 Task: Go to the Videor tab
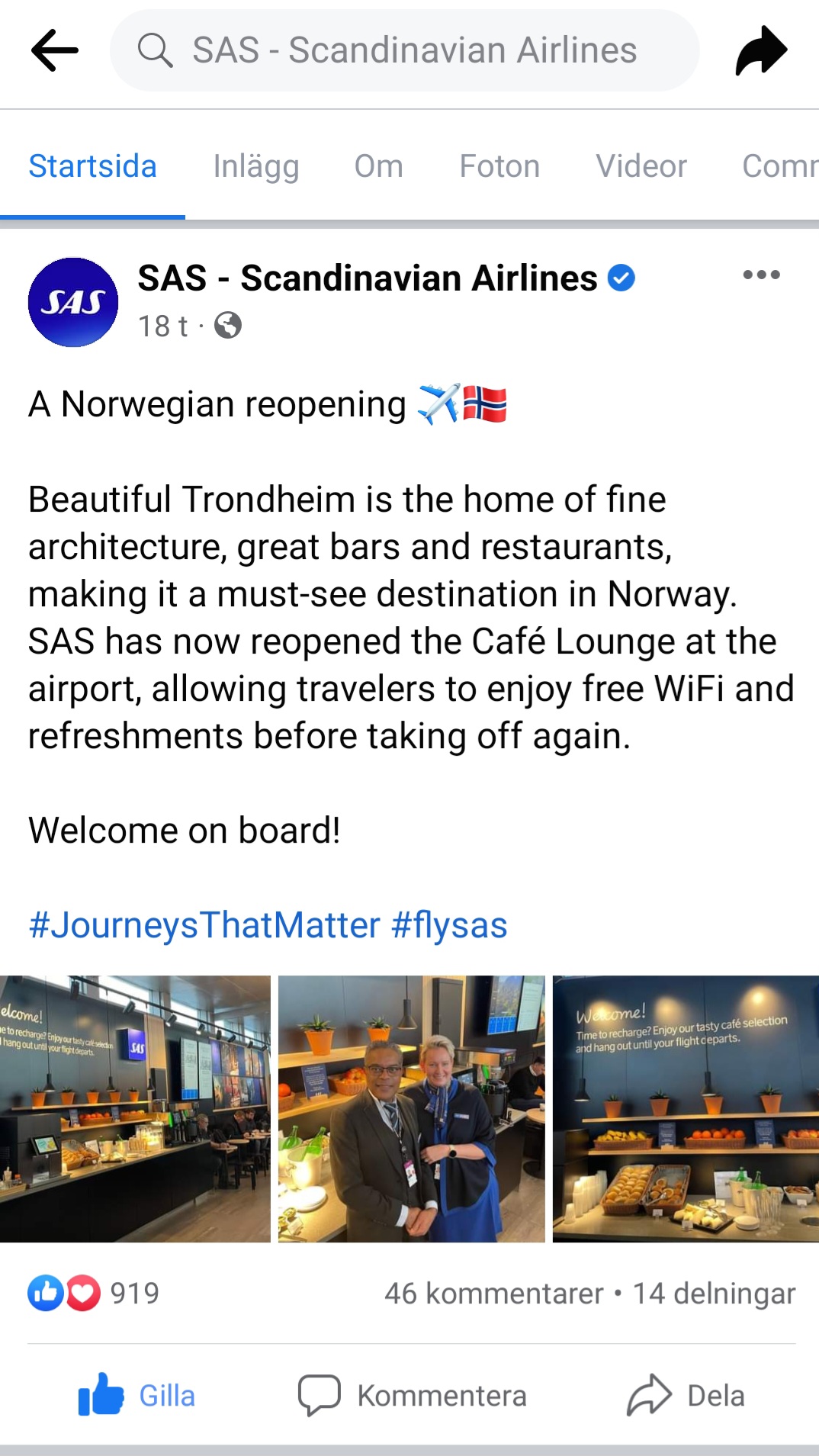pyautogui.click(x=641, y=166)
